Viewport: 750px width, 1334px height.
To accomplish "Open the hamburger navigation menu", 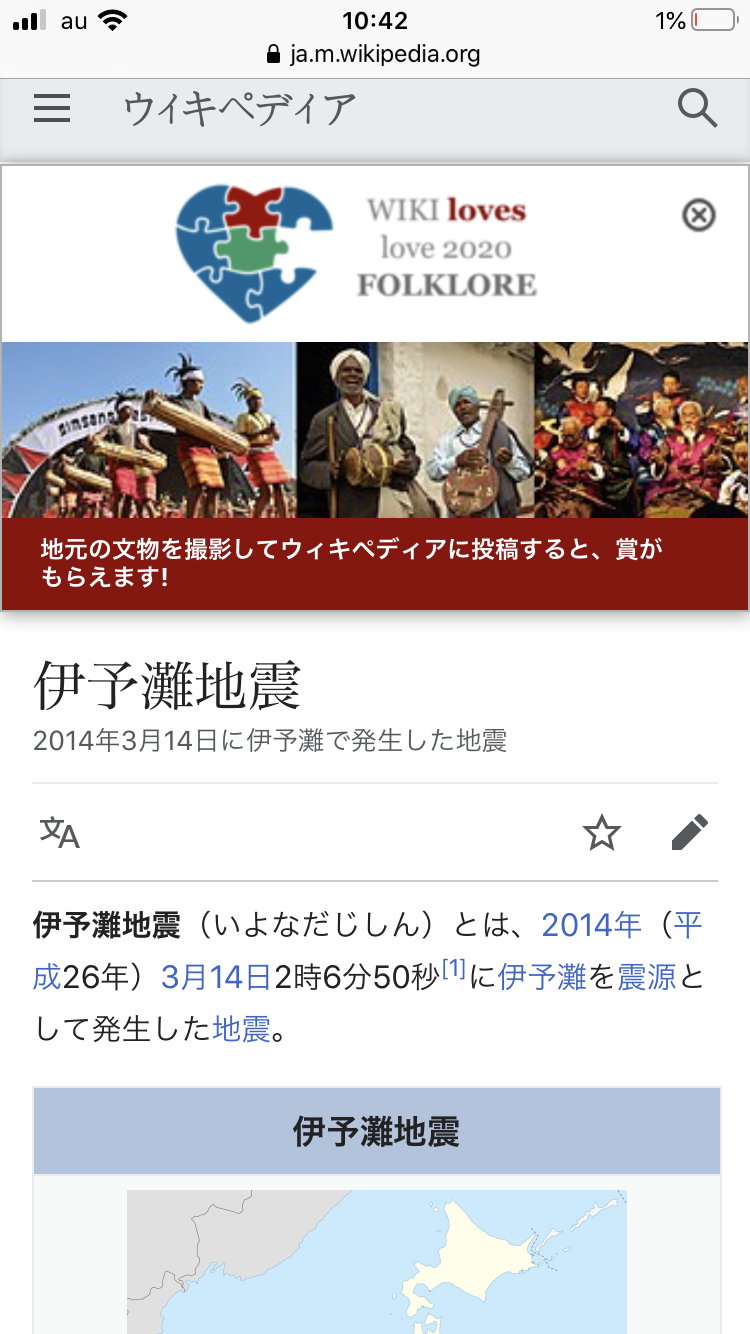I will [x=52, y=108].
